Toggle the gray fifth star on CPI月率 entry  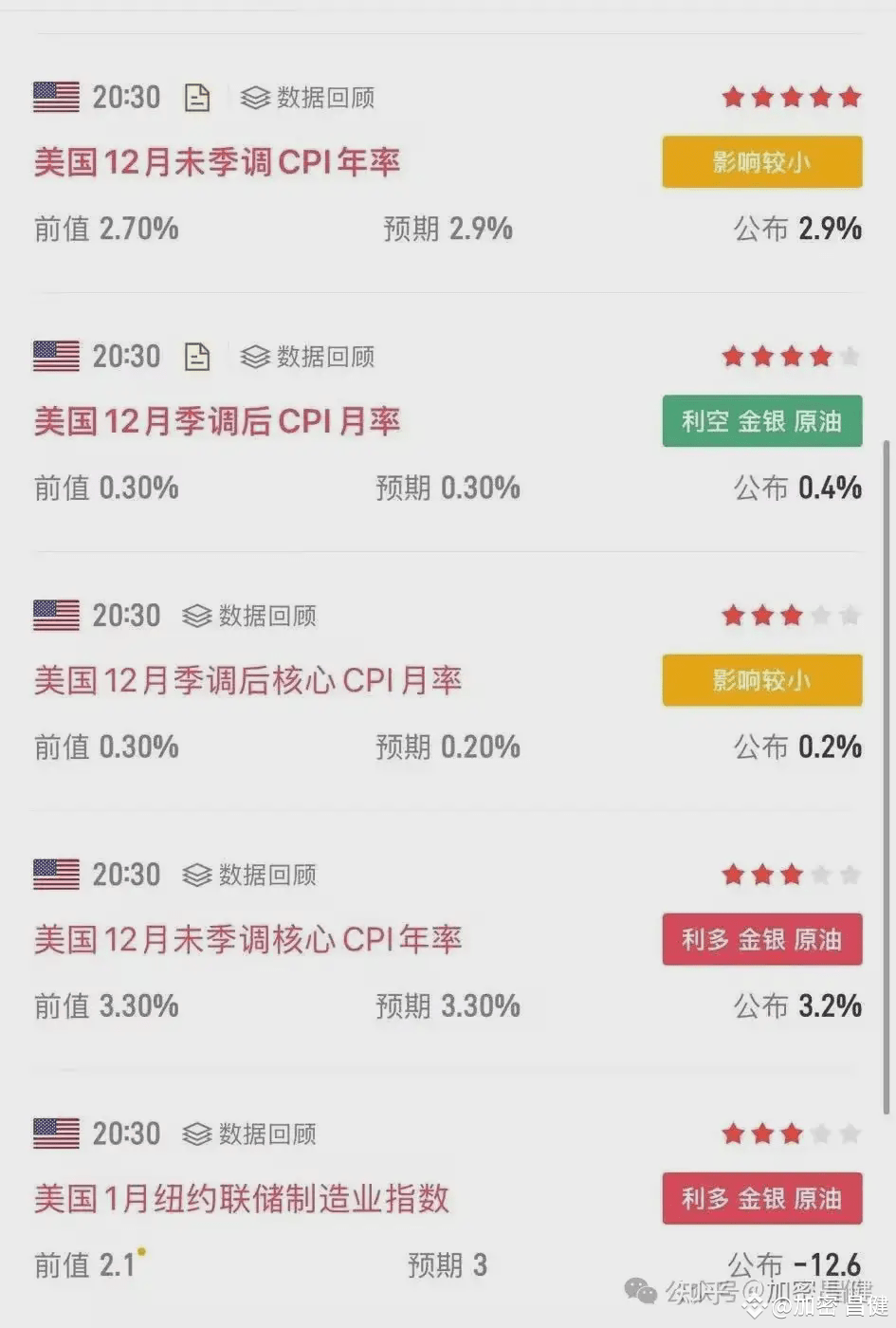pyautogui.click(x=851, y=356)
